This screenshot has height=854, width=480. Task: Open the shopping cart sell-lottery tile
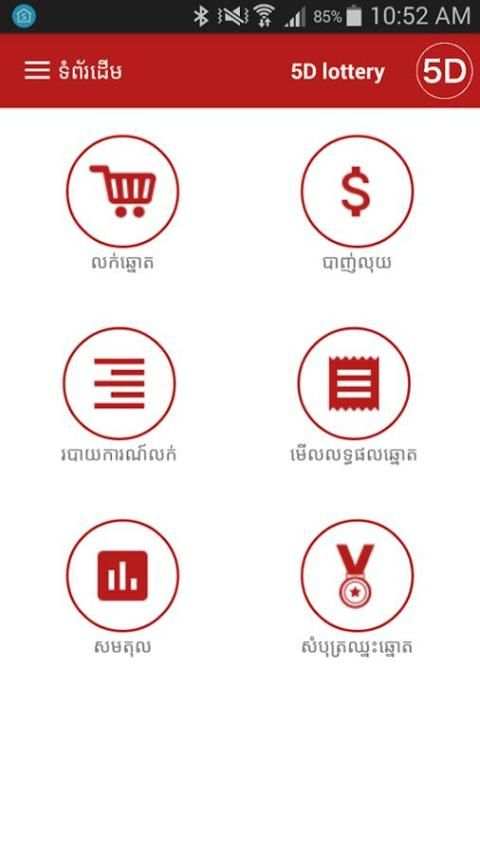[123, 191]
